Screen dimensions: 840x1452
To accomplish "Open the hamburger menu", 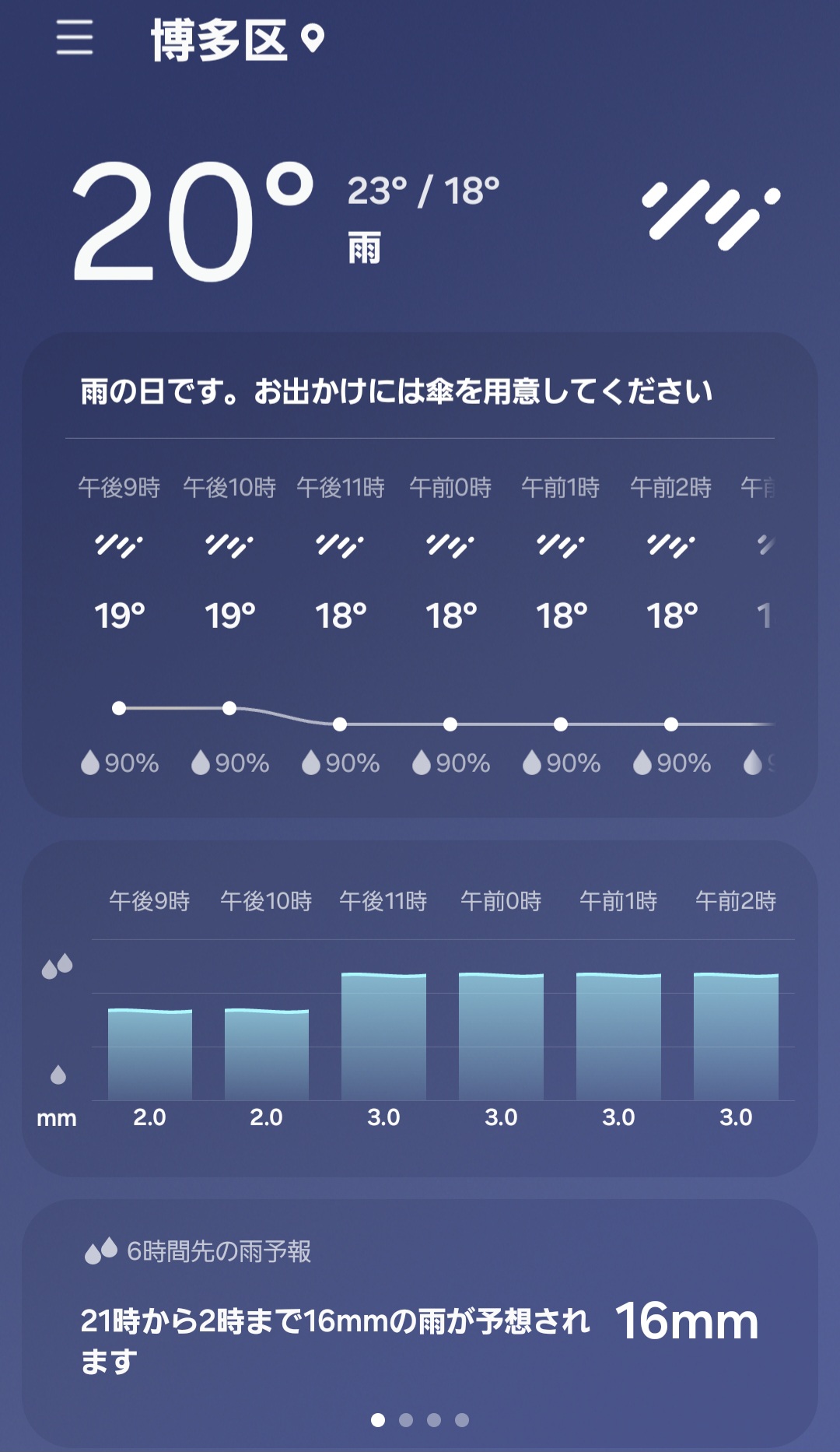I will coord(75,38).
